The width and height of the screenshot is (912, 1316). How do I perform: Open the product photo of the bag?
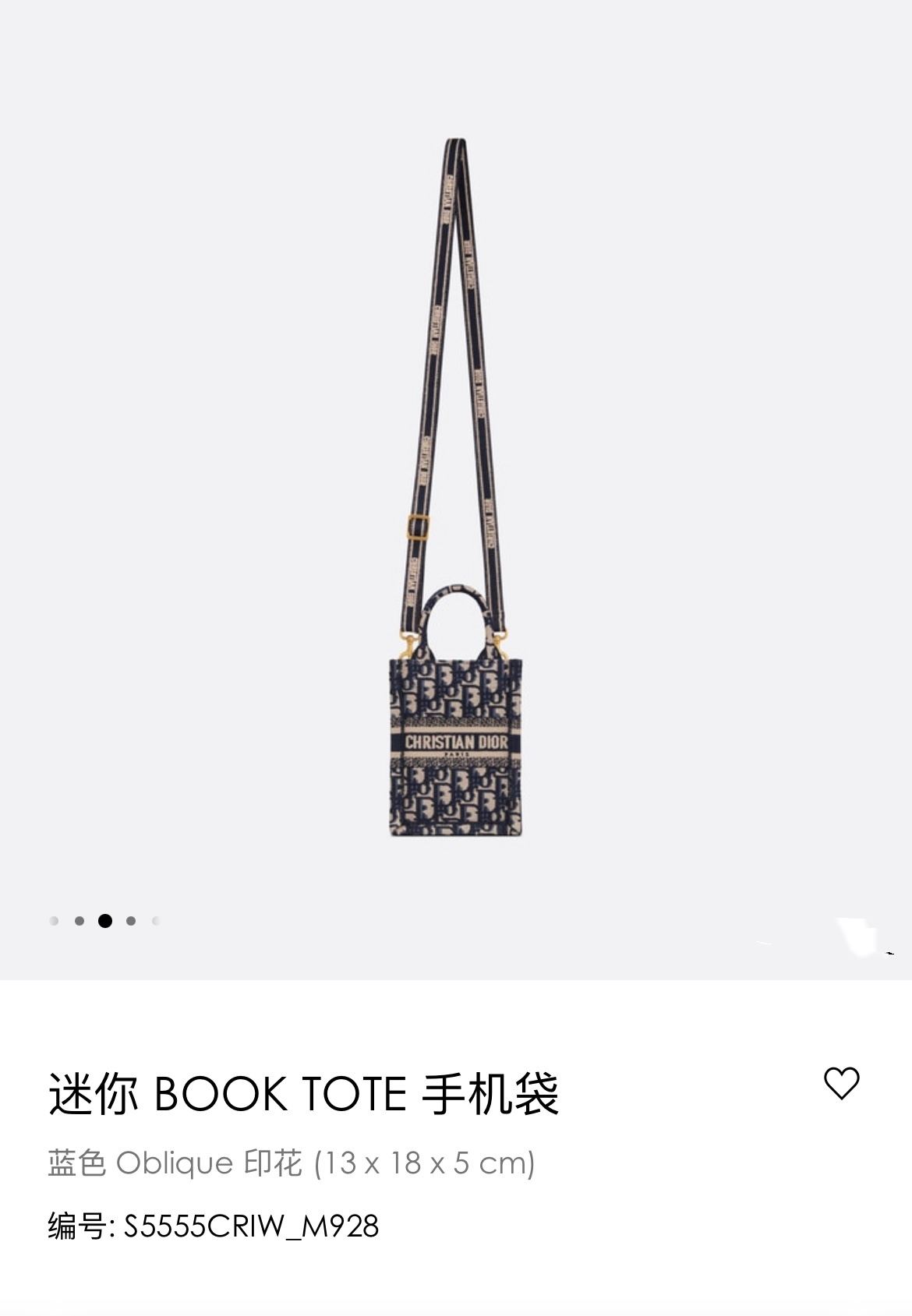click(455, 499)
